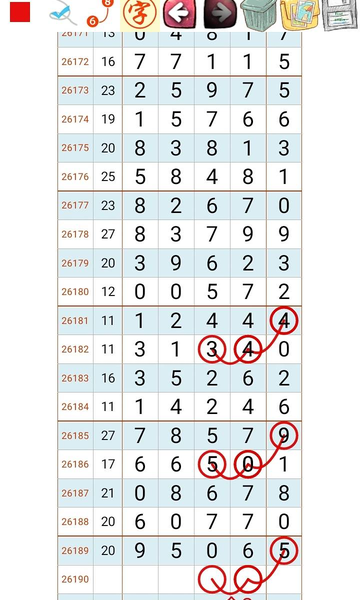Save the chart with floppy disk icon
360x600 pixels.
[x=340, y=15]
